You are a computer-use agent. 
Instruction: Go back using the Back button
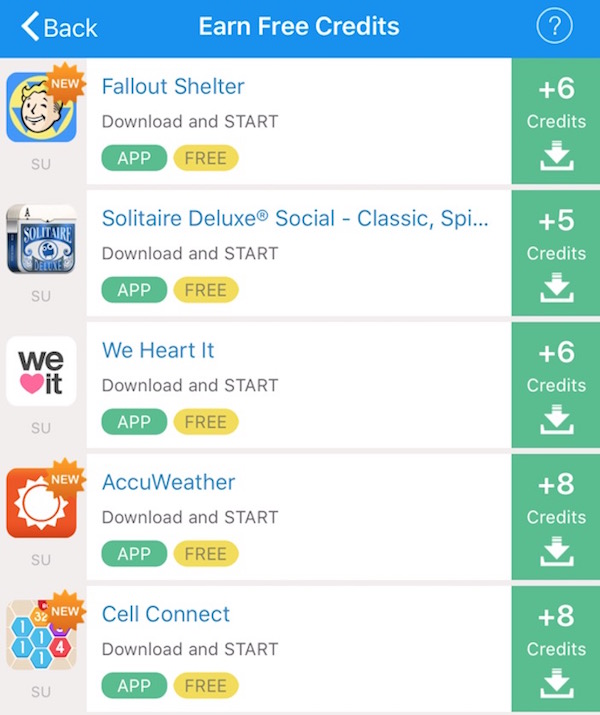point(60,27)
